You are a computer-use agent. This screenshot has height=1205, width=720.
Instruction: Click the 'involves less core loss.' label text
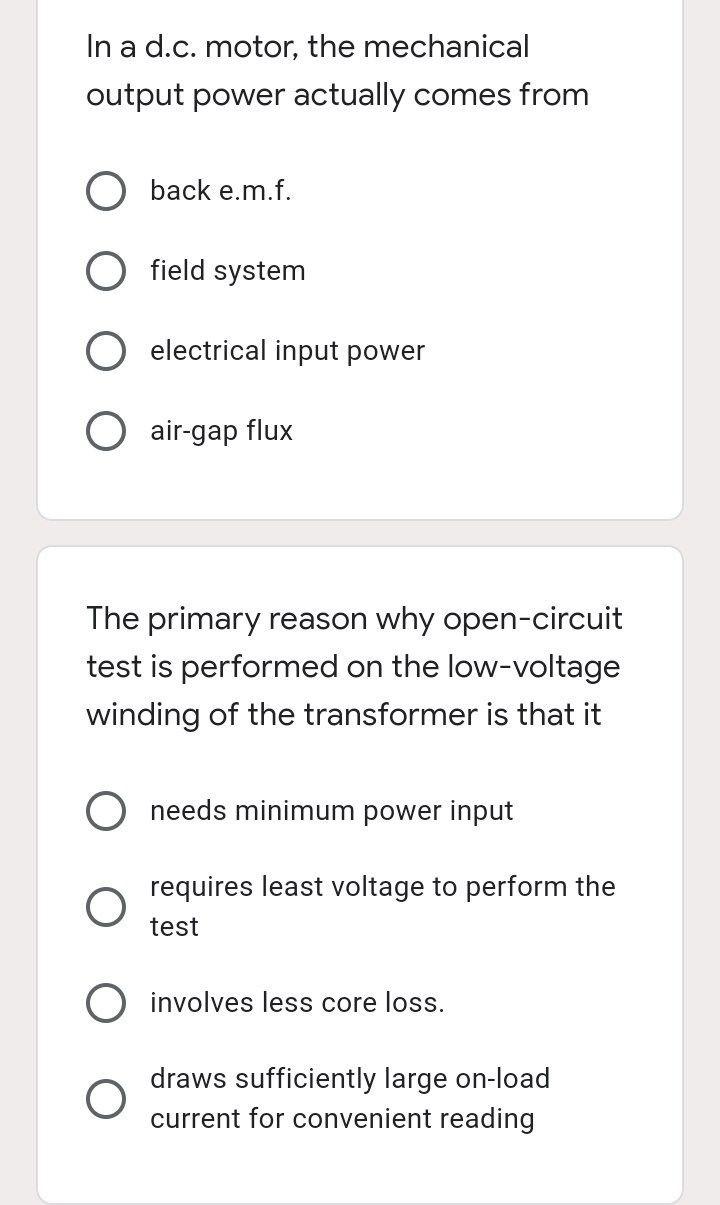tap(298, 1003)
